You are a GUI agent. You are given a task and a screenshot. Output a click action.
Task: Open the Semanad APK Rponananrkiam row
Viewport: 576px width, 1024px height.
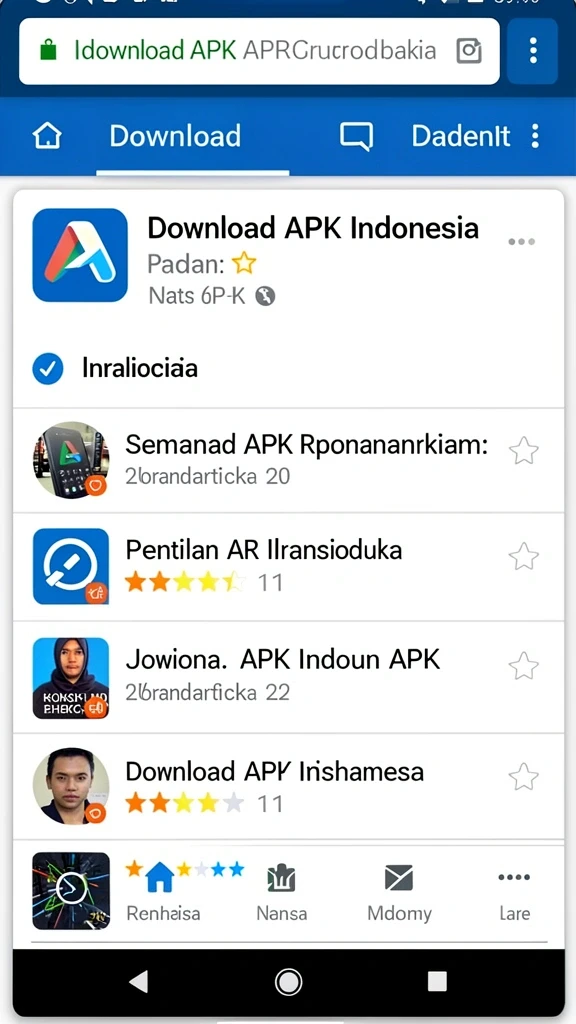(288, 460)
